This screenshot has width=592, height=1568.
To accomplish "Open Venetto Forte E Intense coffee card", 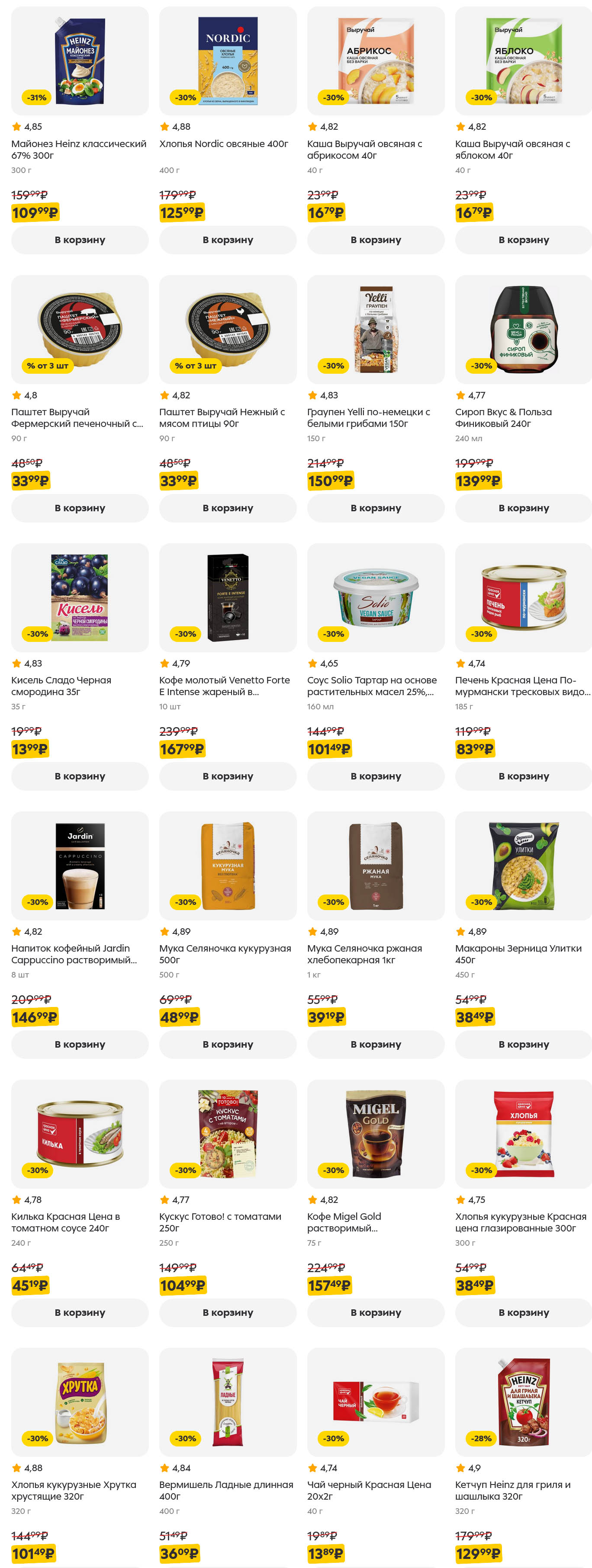I will (228, 598).
